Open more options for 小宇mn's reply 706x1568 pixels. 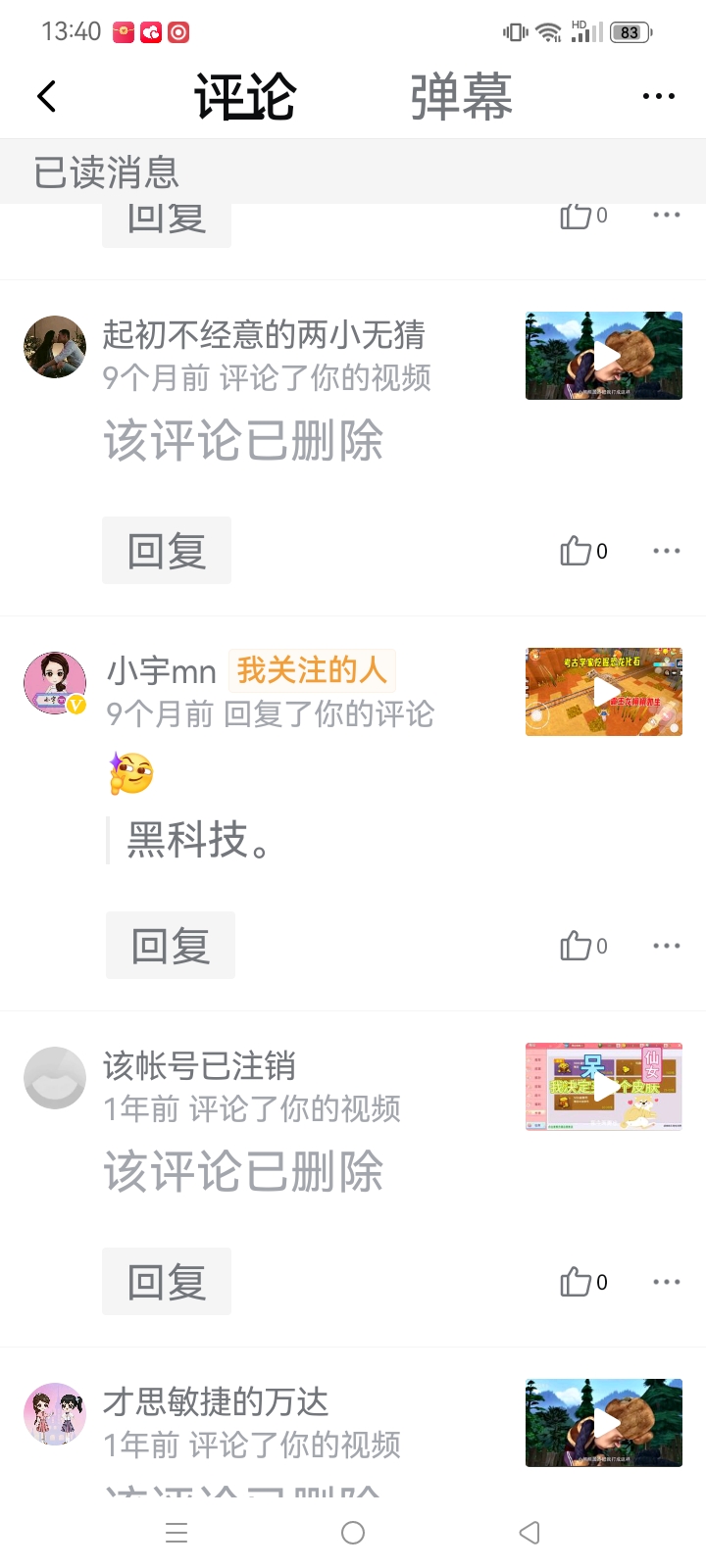click(x=666, y=946)
